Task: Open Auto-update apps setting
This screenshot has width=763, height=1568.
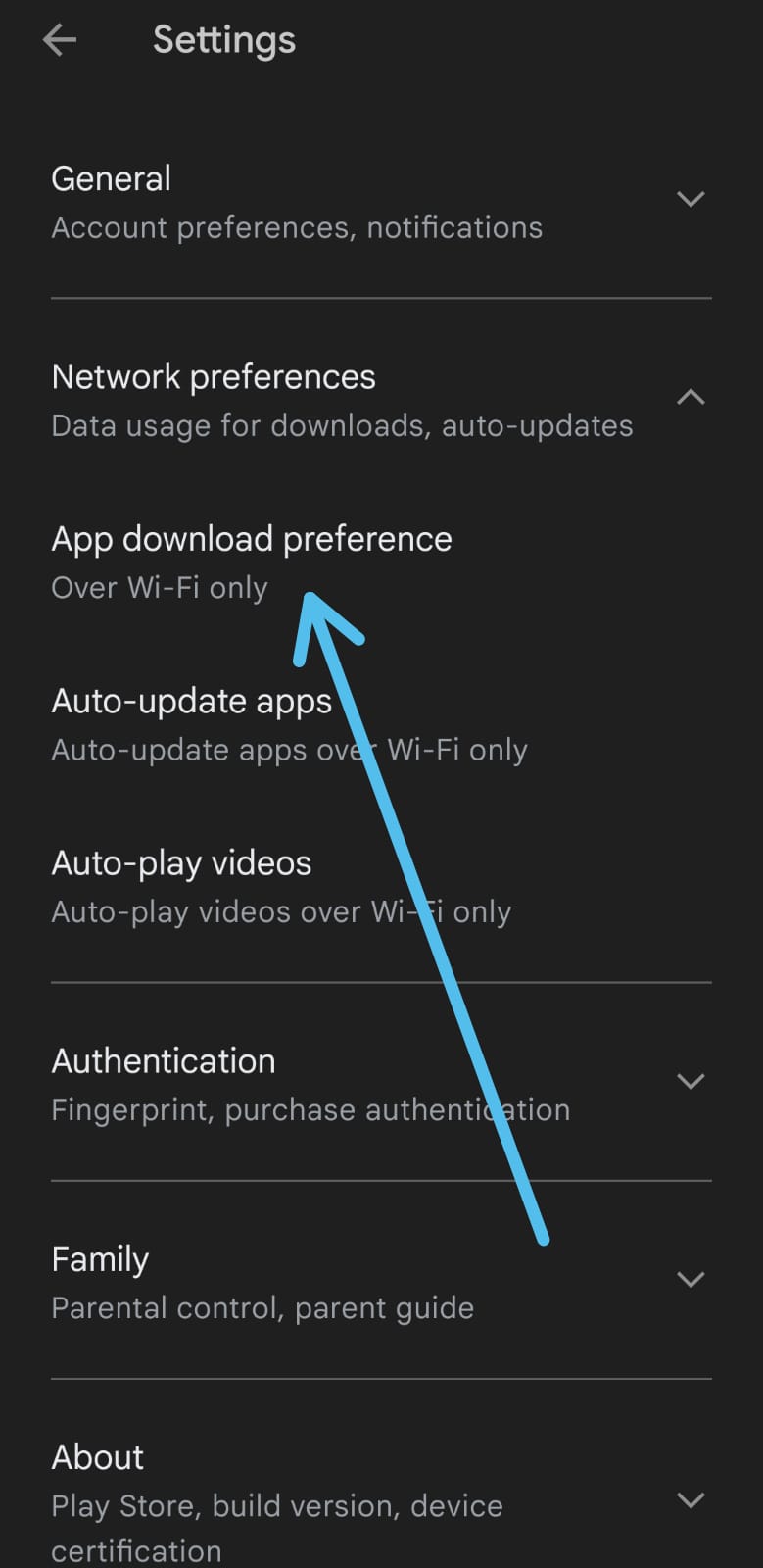Action: (x=381, y=724)
